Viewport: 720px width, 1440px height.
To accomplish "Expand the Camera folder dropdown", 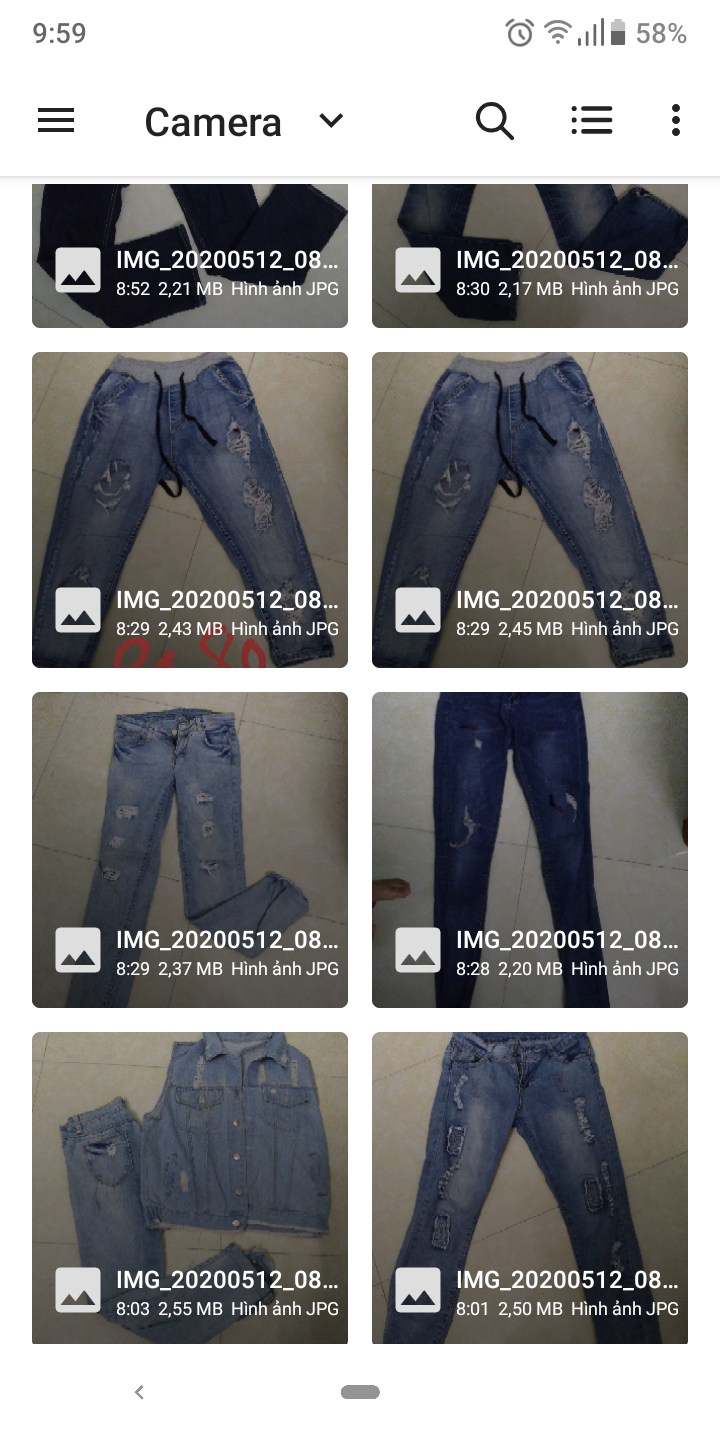I will (x=331, y=121).
